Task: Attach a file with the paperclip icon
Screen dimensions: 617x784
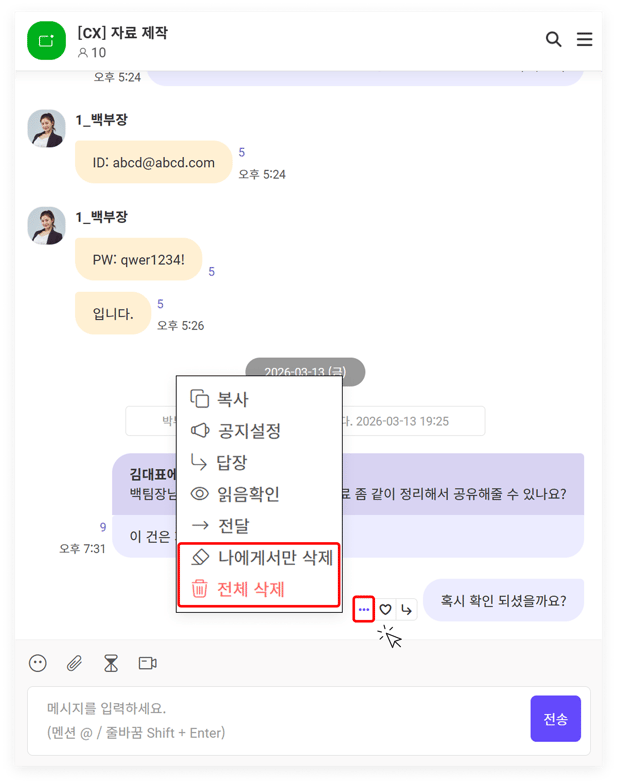Action: [x=74, y=663]
